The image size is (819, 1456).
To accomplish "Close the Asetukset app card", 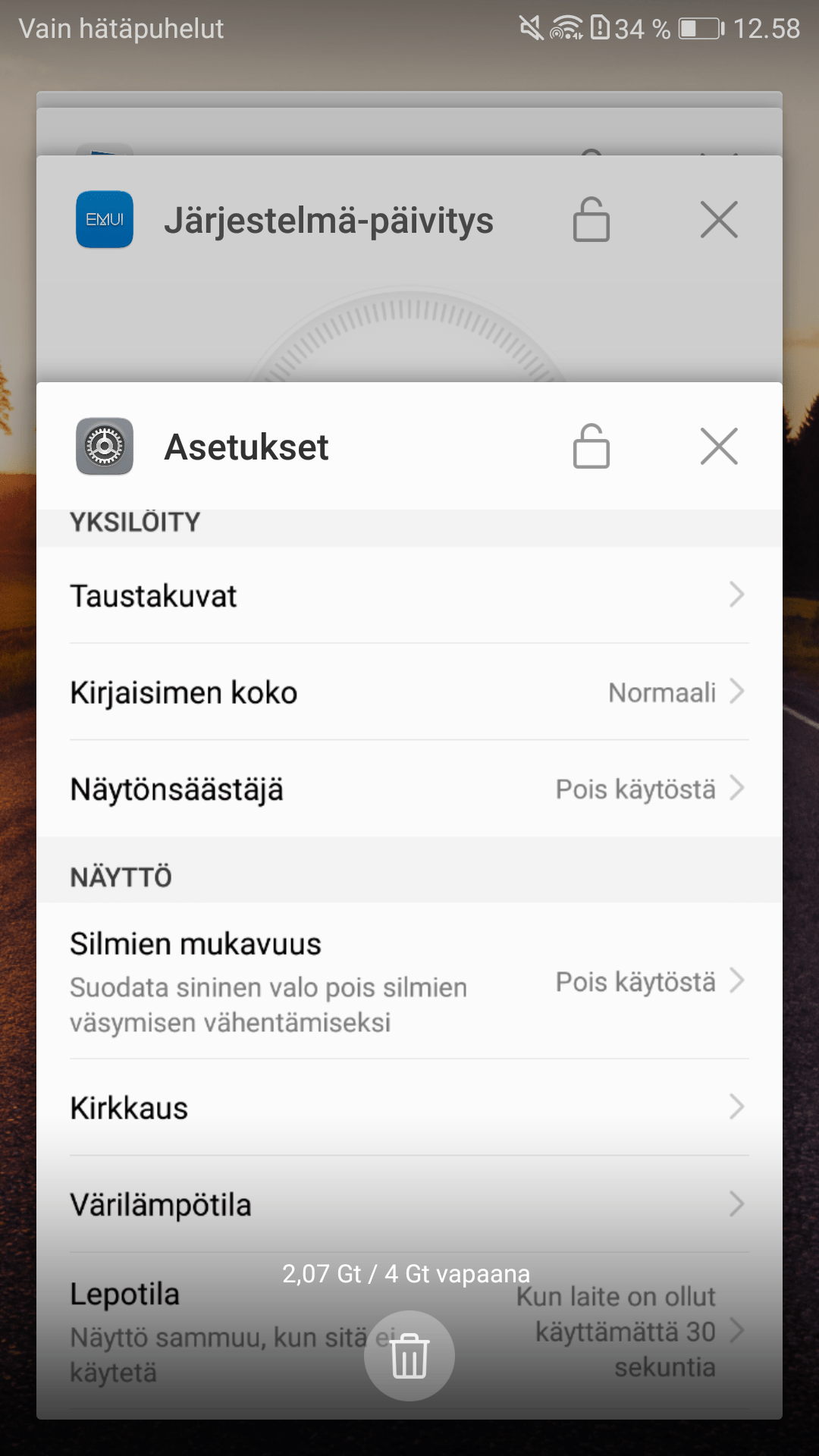I will [x=719, y=446].
